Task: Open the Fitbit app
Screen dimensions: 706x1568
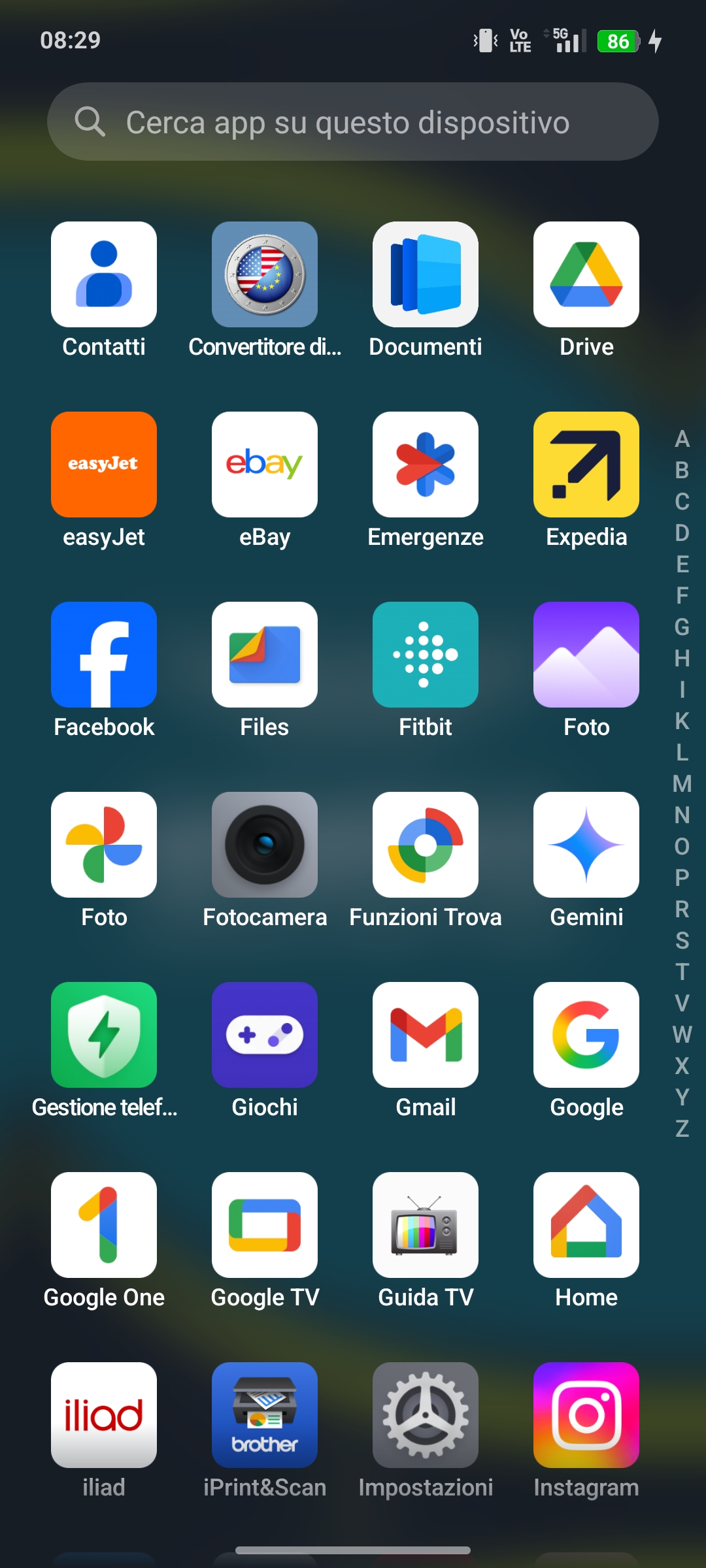Action: [426, 655]
